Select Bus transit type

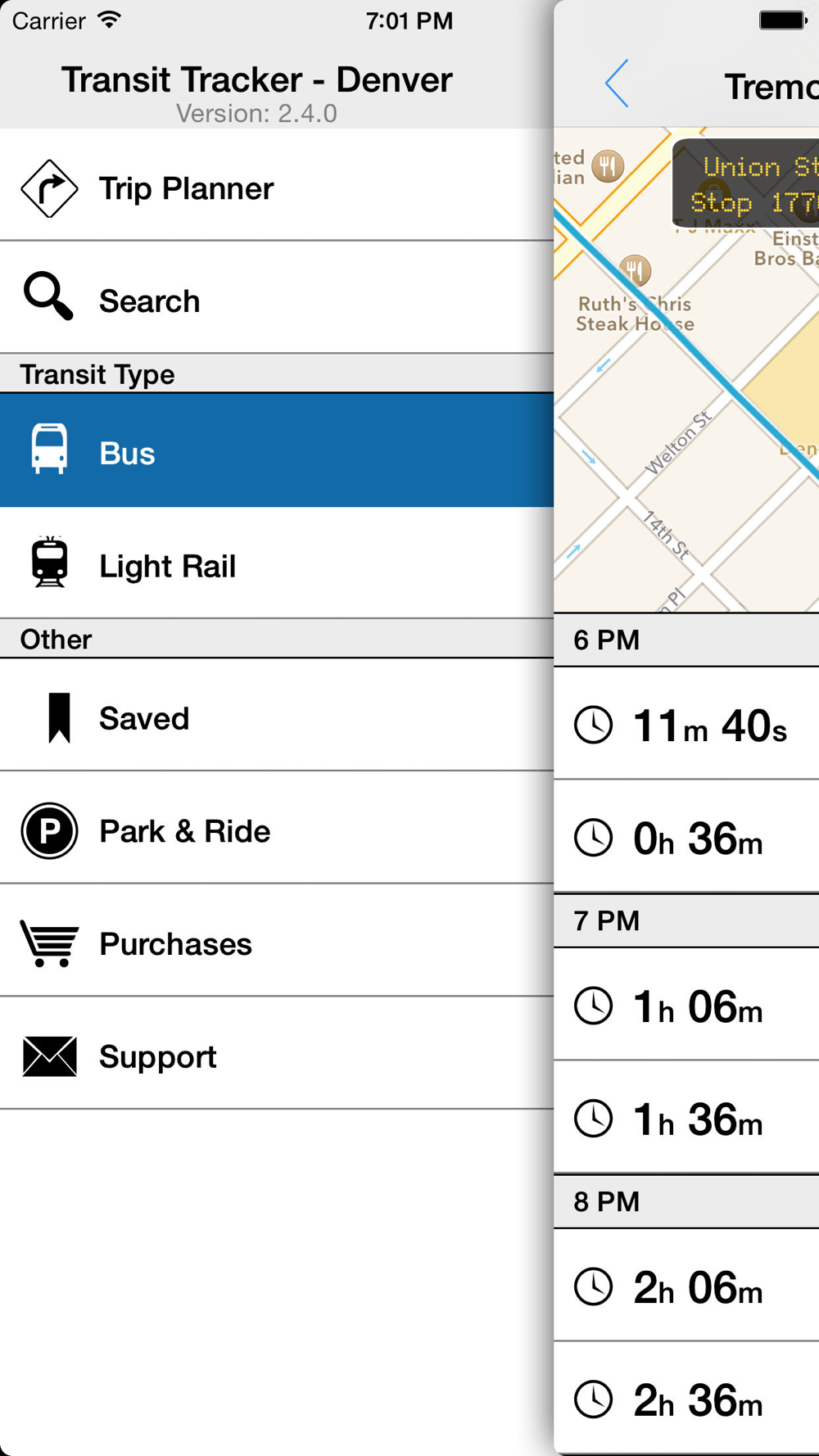point(277,451)
